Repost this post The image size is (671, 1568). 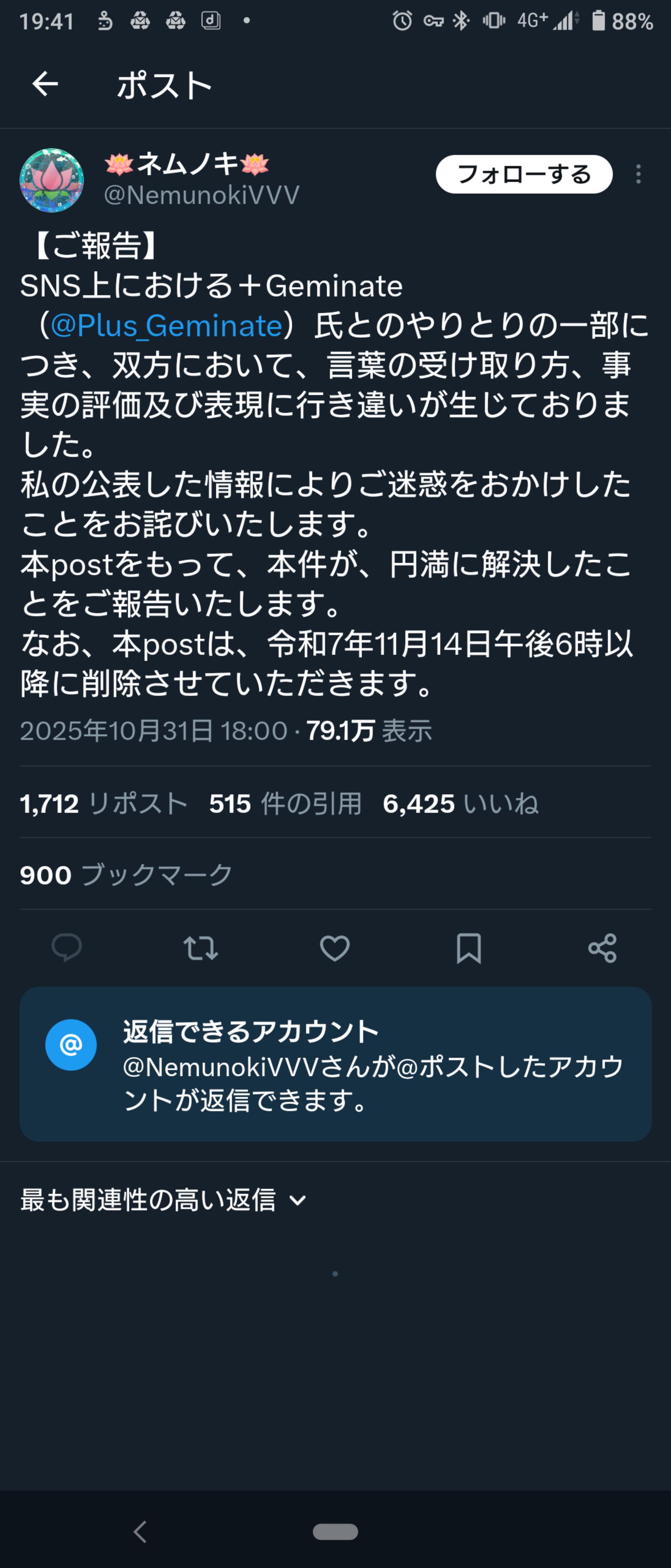point(201,948)
